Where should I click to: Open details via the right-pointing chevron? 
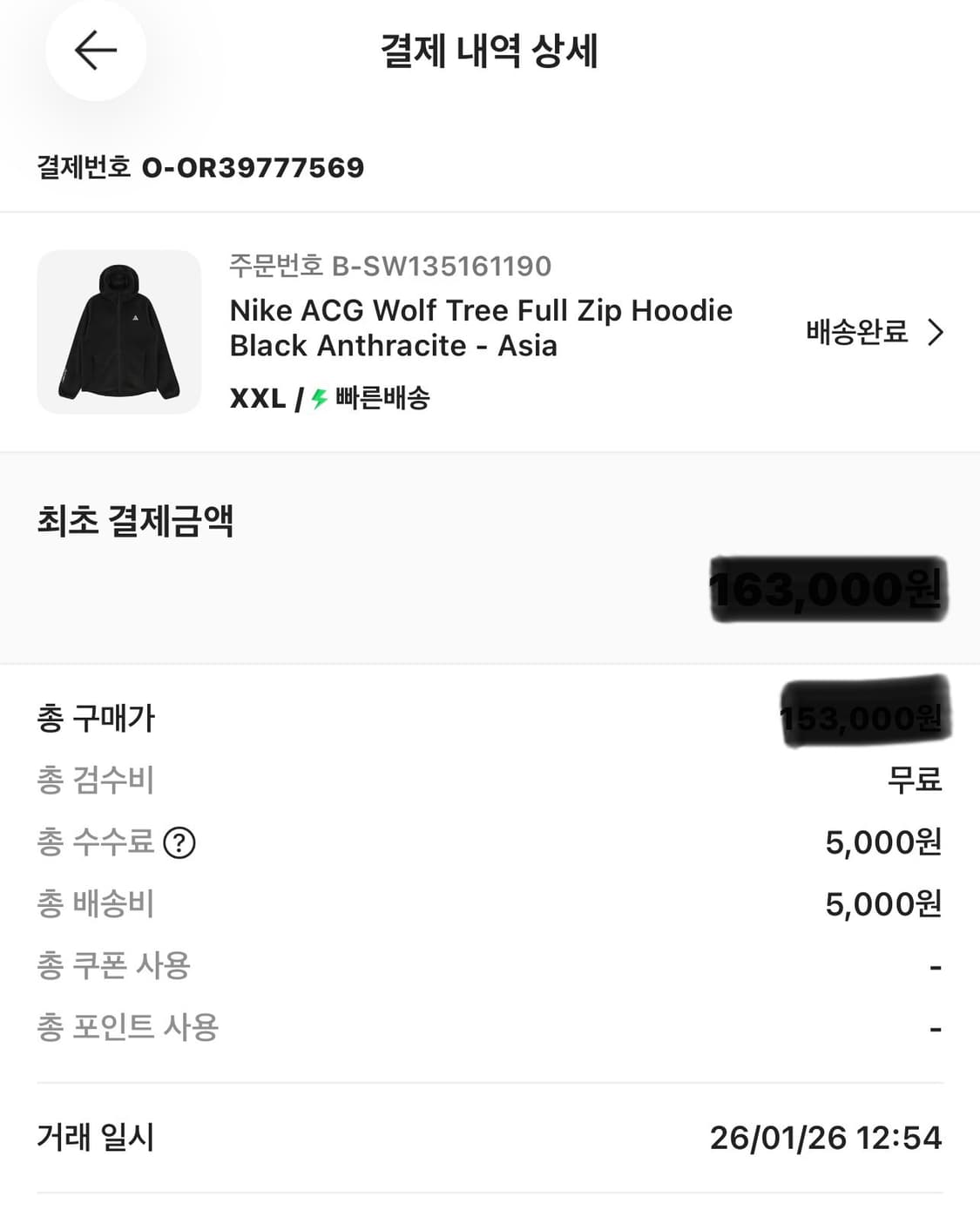[x=936, y=332]
